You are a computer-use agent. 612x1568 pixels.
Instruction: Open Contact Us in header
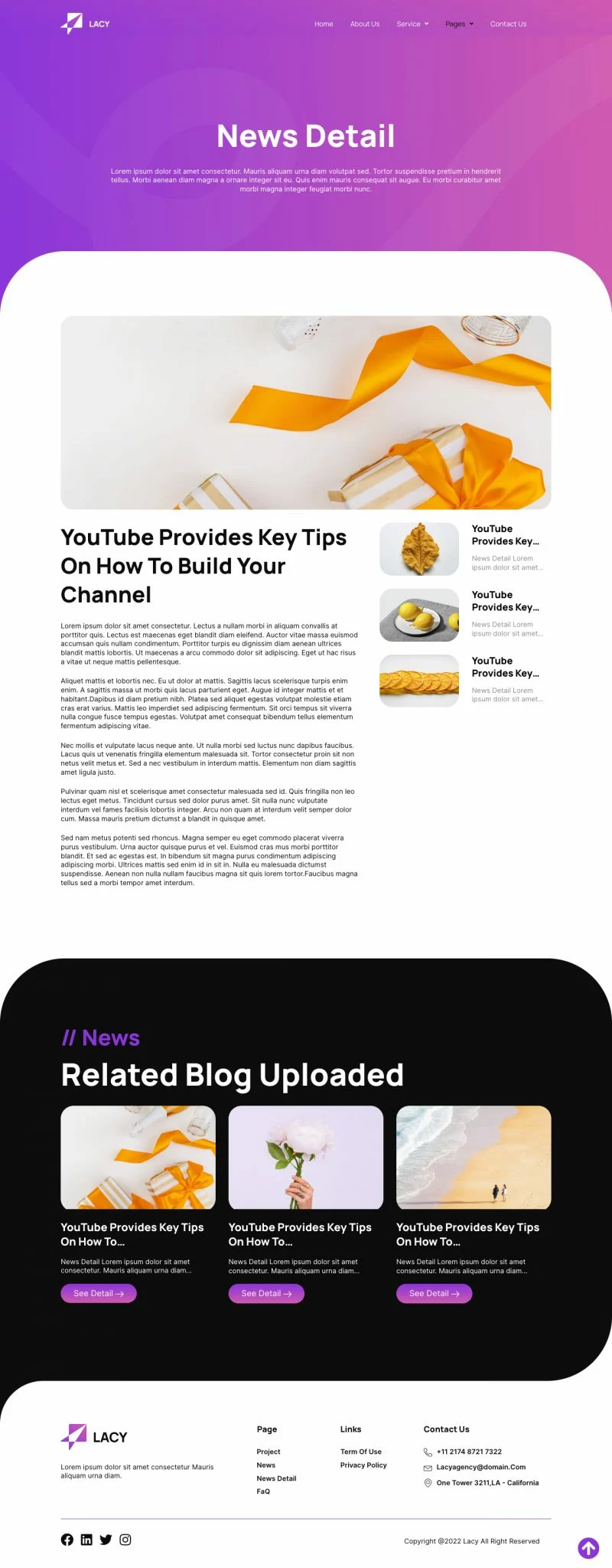(x=508, y=24)
